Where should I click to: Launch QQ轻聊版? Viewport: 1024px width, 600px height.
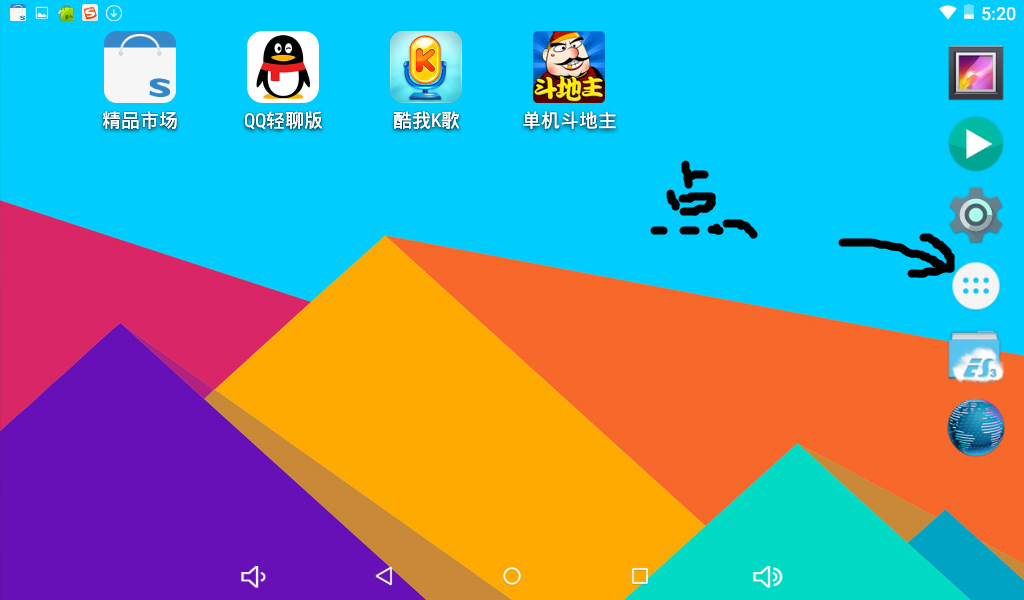click(283, 67)
